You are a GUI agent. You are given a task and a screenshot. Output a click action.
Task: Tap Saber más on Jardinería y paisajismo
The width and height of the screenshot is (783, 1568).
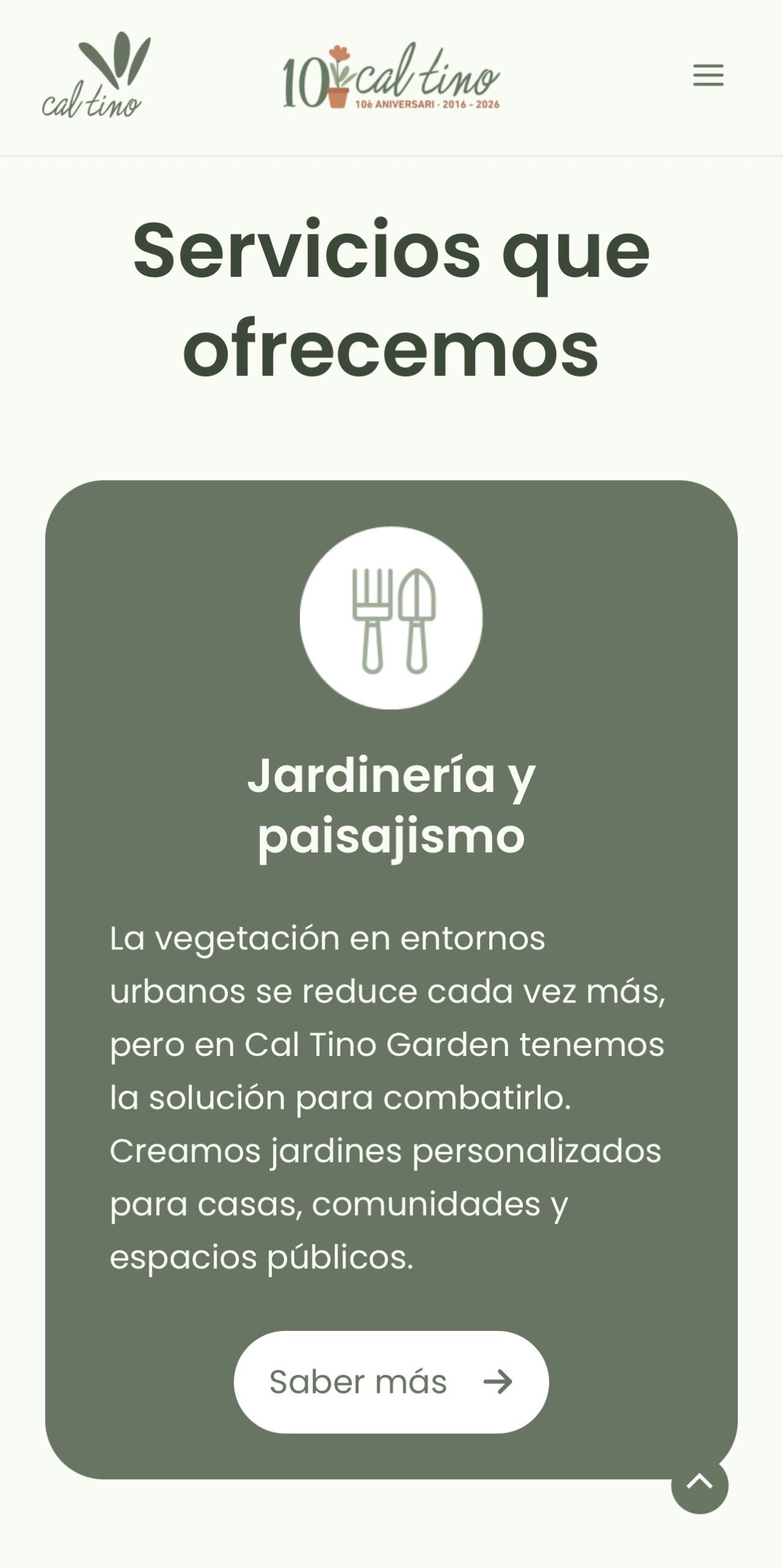coord(391,1382)
